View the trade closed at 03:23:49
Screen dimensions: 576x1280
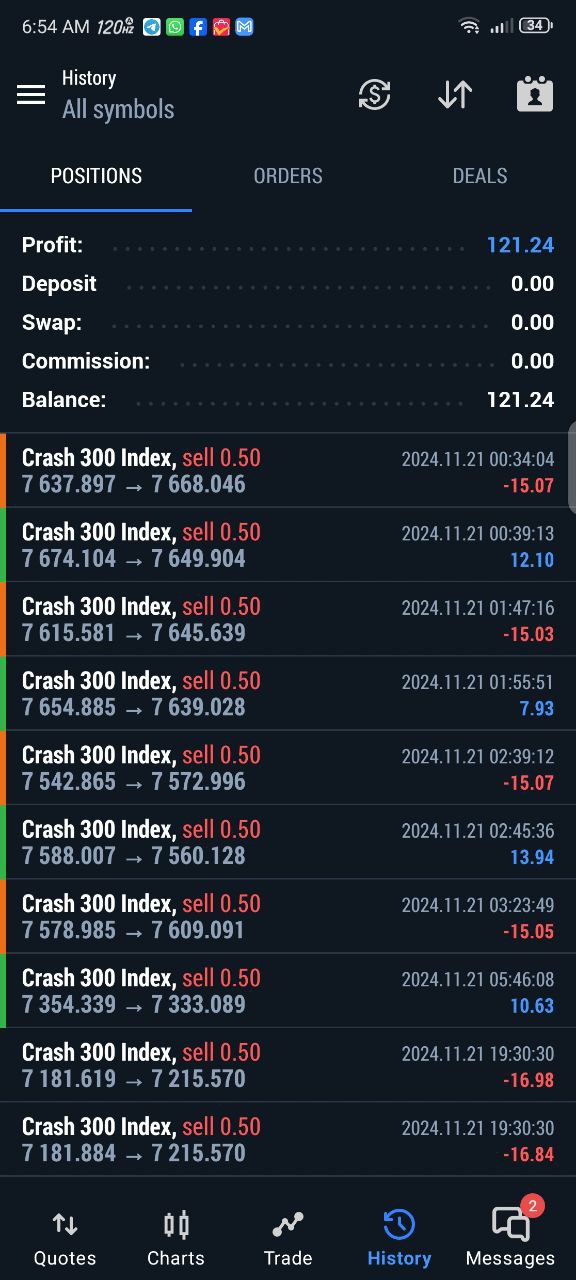tap(288, 916)
